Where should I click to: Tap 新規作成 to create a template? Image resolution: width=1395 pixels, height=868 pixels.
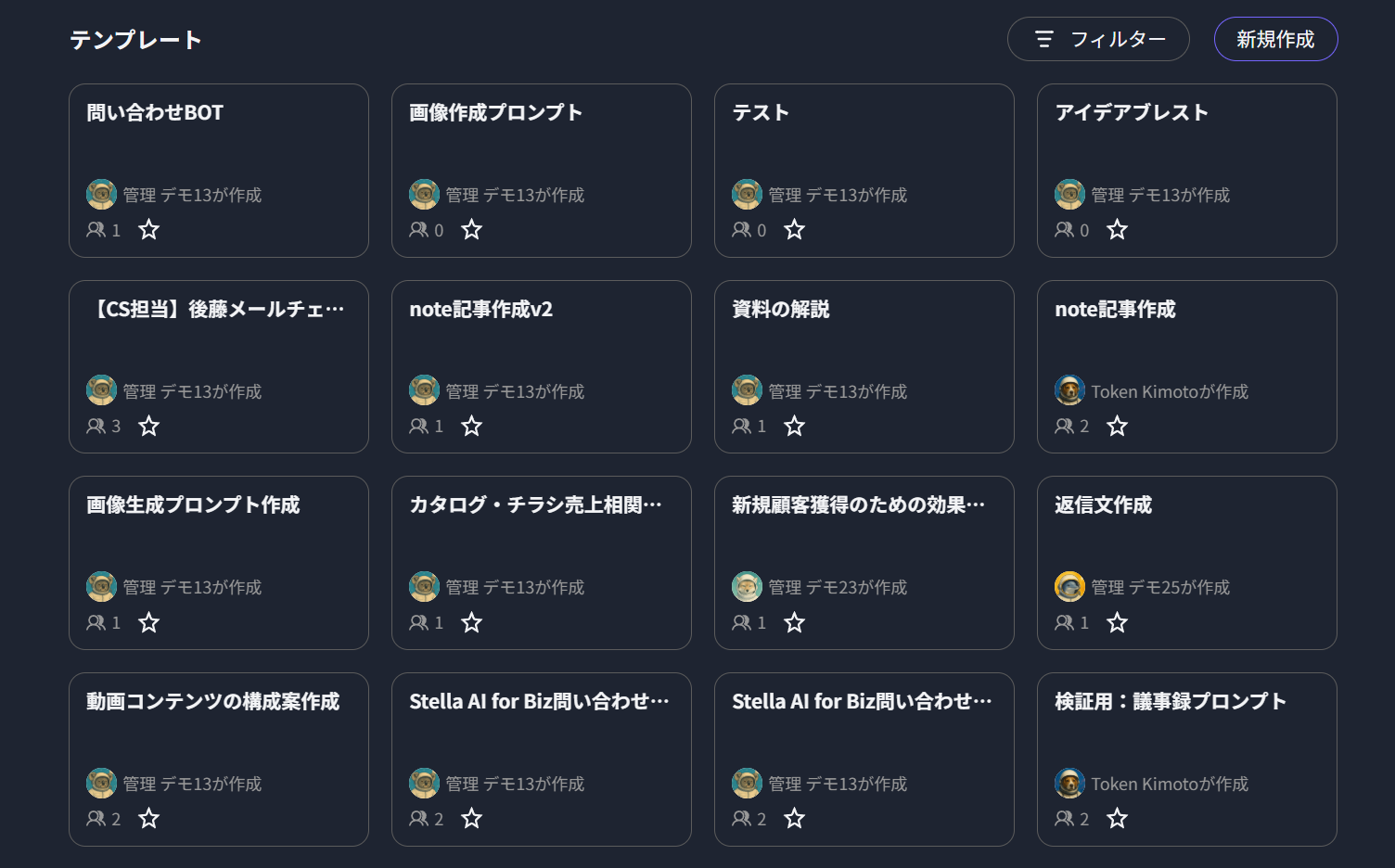coord(1275,39)
